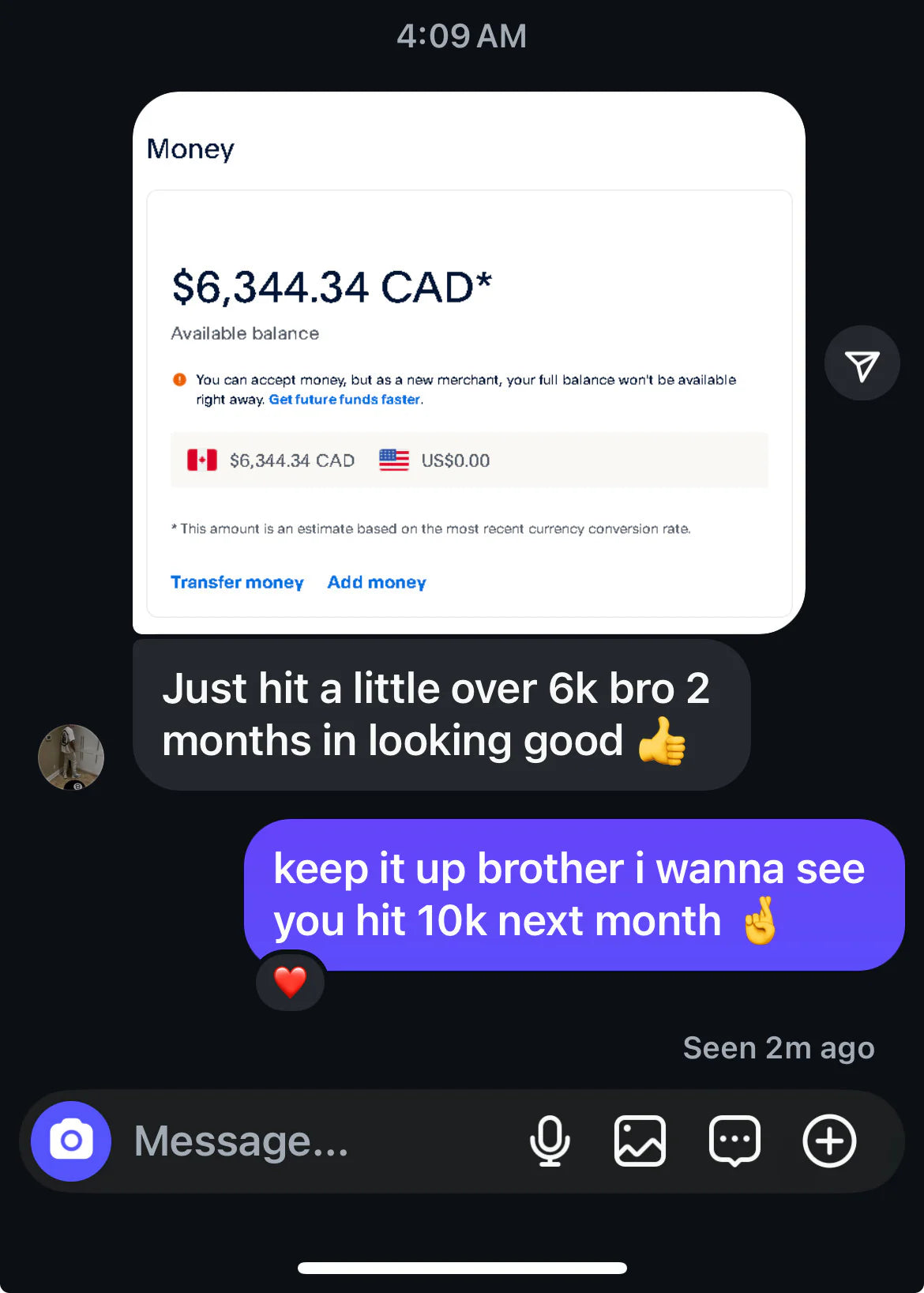The image size is (924, 1293).
Task: Open the camera from the message bar
Action: 71,1141
